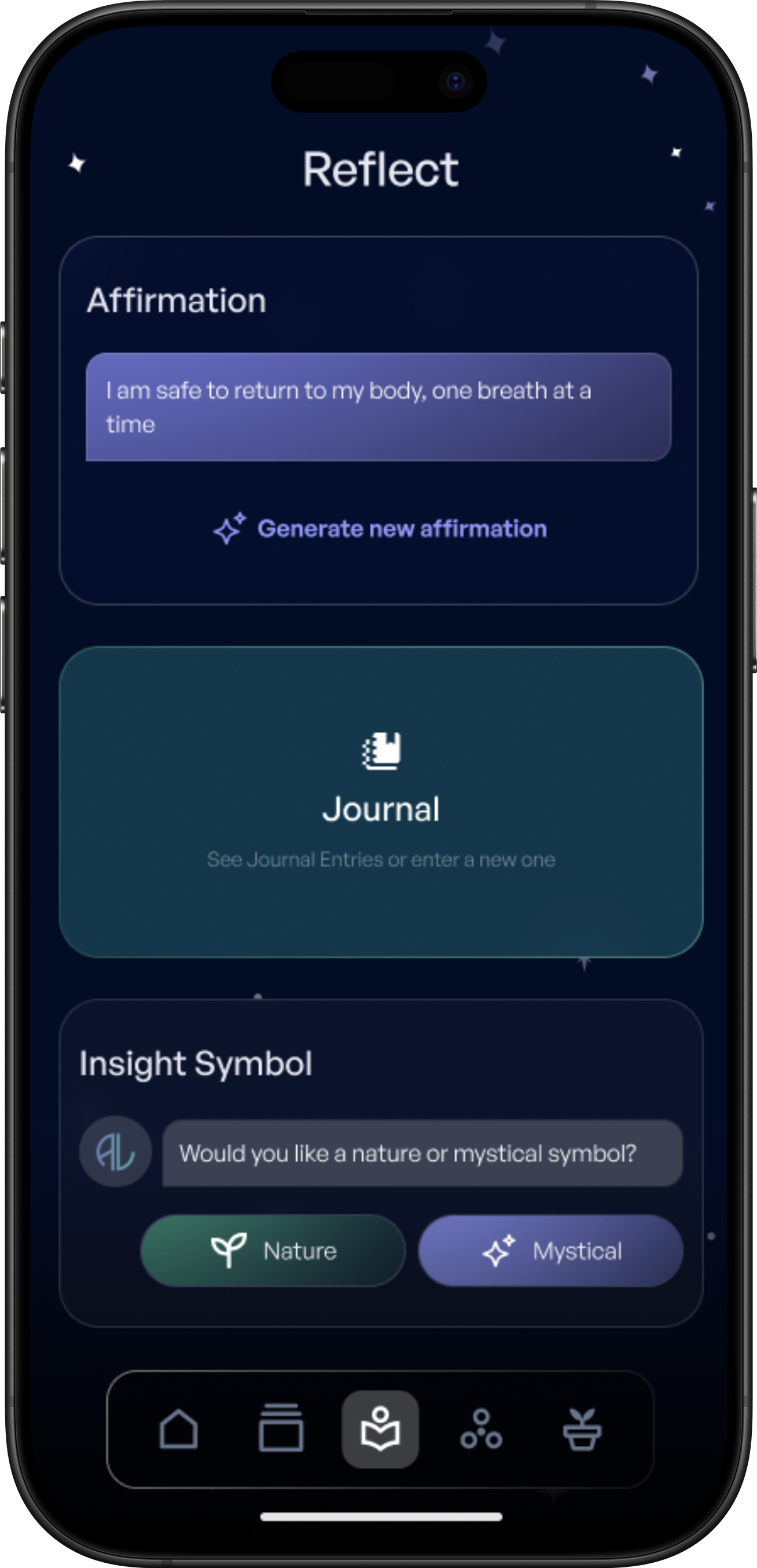The height and width of the screenshot is (1568, 757).
Task: Switch to the plant pot tab
Action: tap(582, 1429)
